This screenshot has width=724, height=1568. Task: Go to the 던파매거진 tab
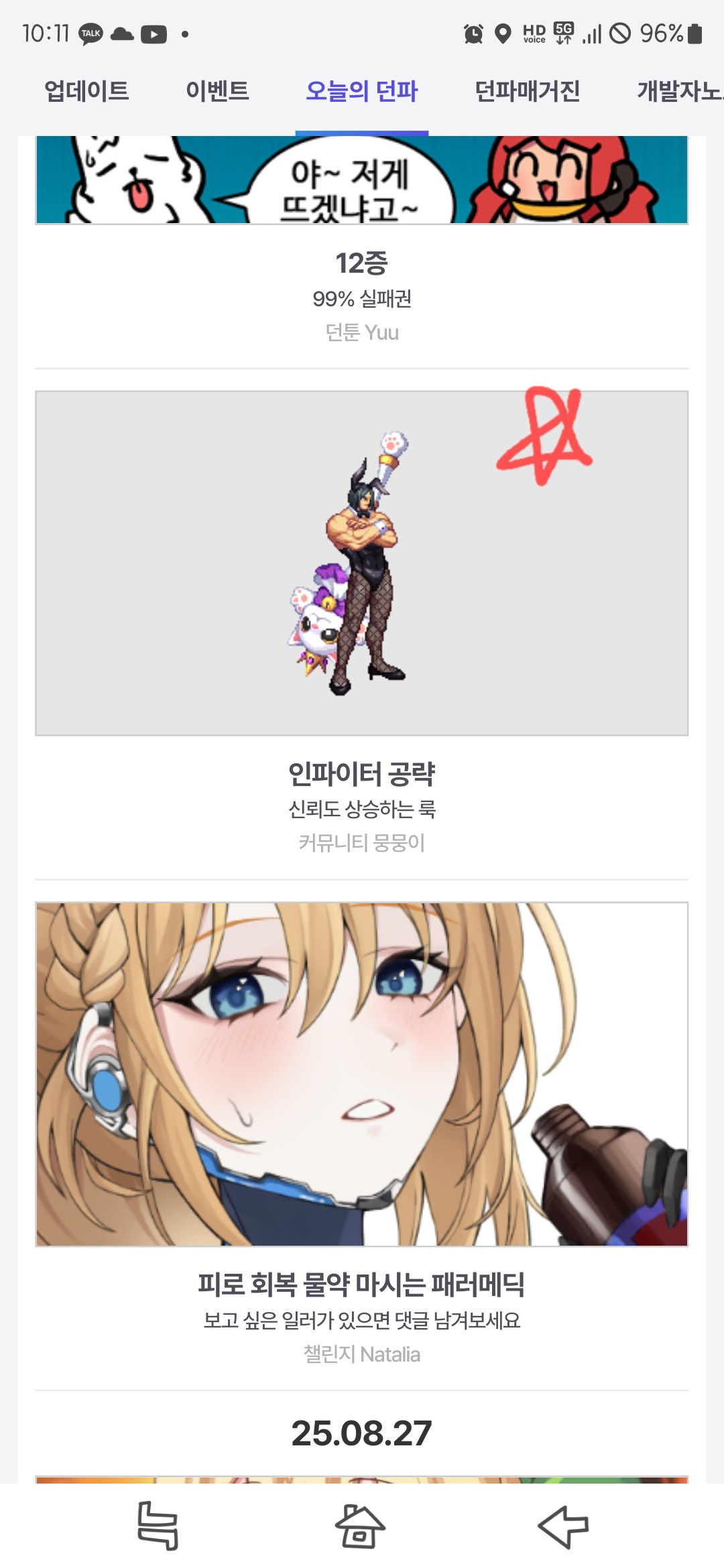coord(527,91)
